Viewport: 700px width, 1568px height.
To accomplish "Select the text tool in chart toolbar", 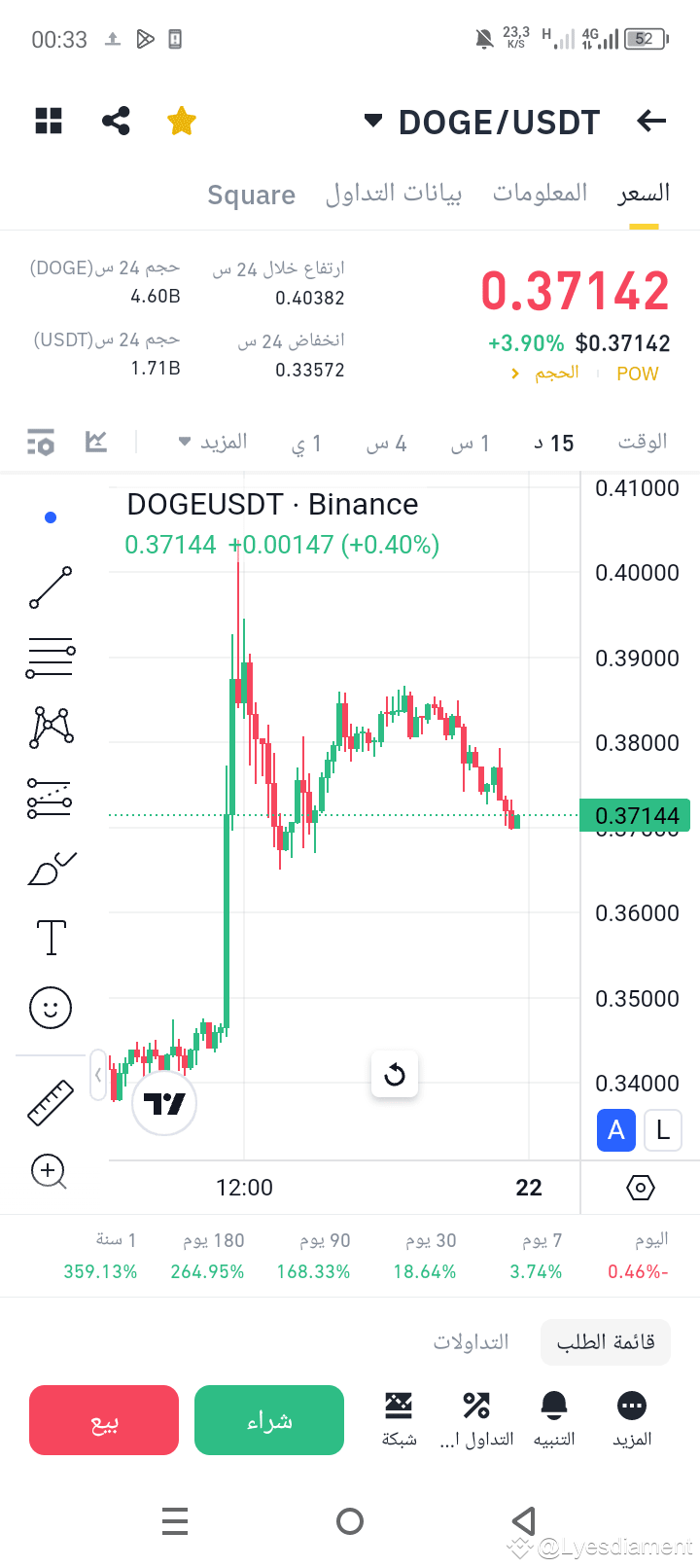I will tap(51, 938).
